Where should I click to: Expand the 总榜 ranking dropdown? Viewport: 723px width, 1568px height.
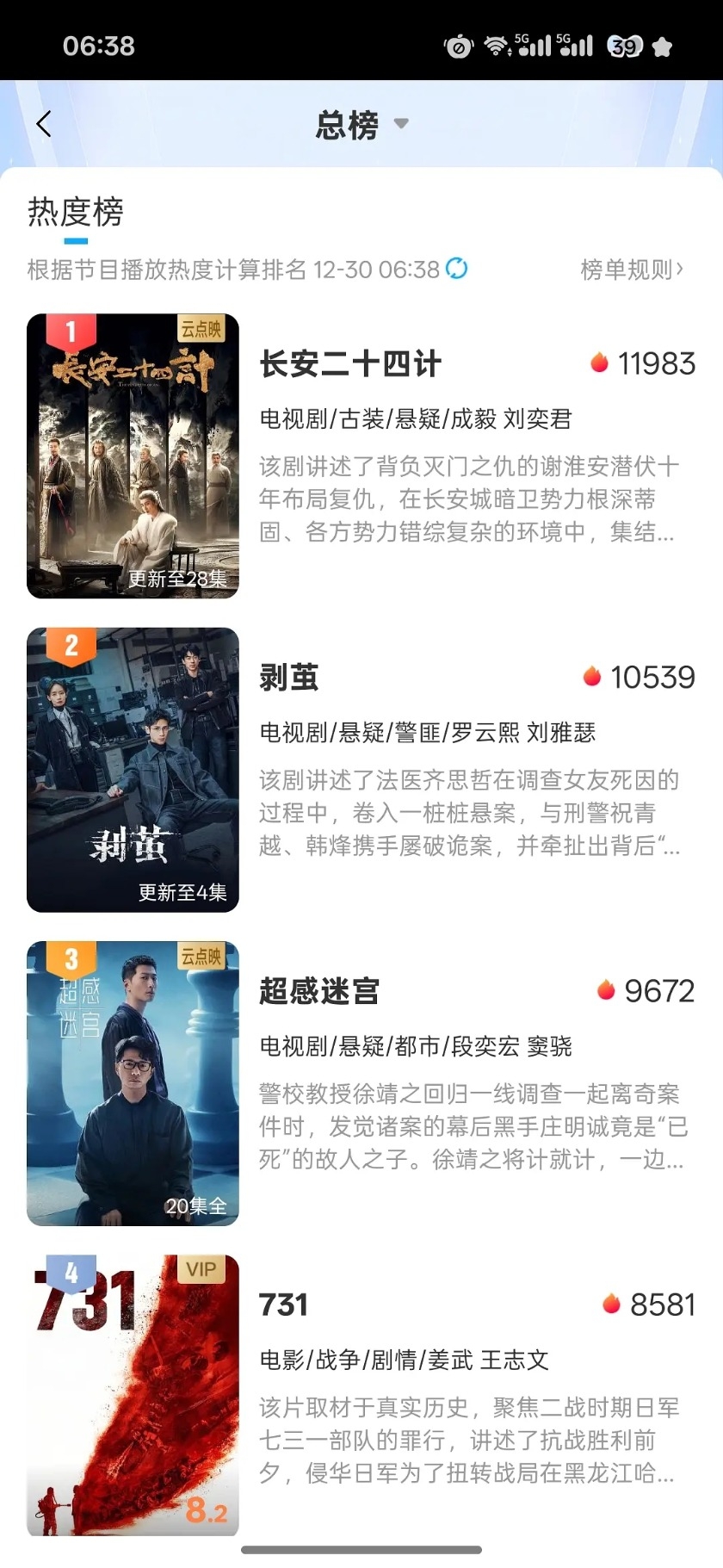coord(361,125)
